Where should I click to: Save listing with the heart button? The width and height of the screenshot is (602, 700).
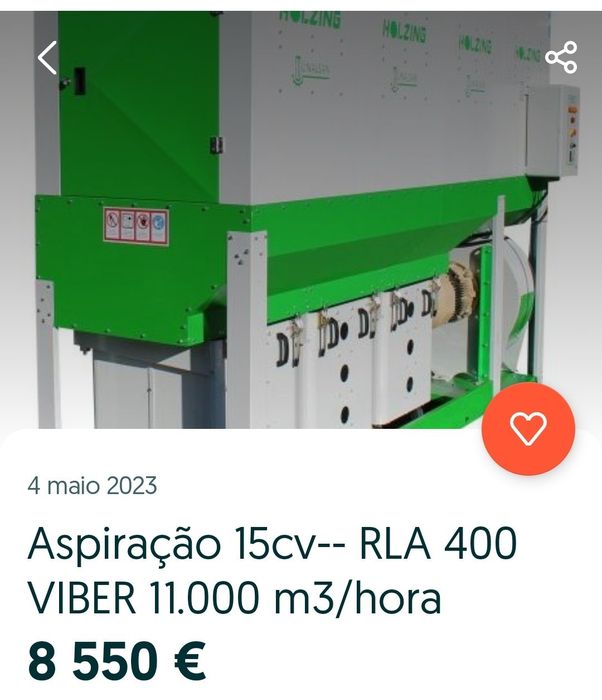tap(528, 429)
